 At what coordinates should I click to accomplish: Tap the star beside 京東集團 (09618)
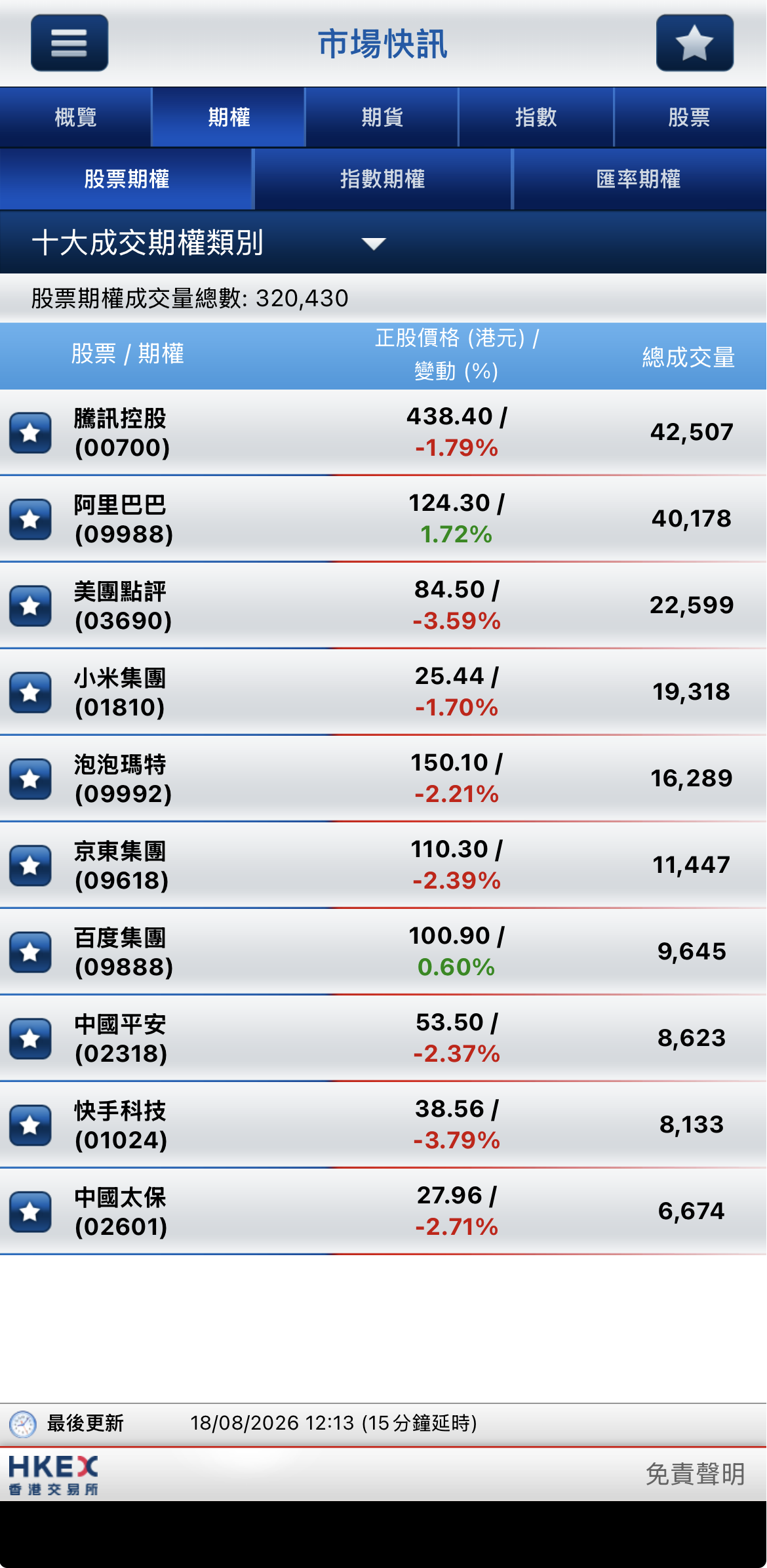pos(30,866)
